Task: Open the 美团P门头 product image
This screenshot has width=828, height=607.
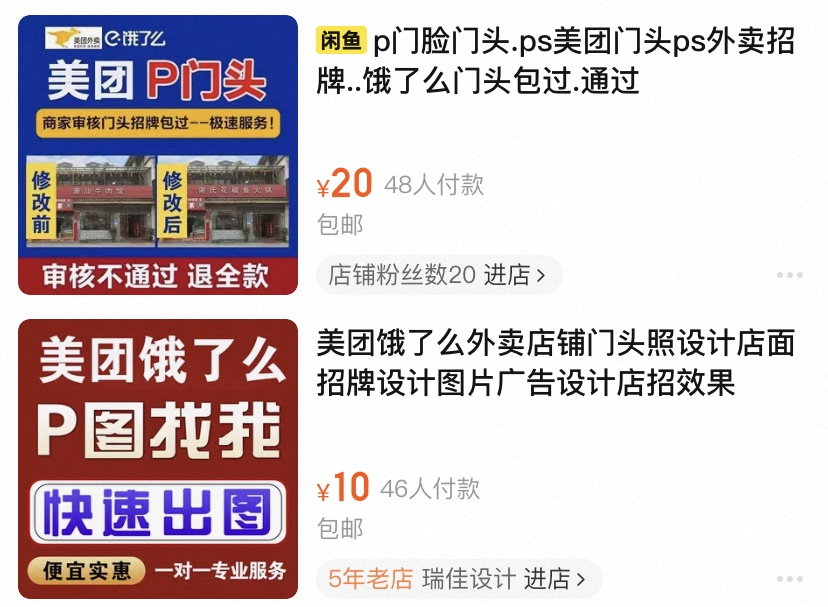Action: click(x=158, y=155)
